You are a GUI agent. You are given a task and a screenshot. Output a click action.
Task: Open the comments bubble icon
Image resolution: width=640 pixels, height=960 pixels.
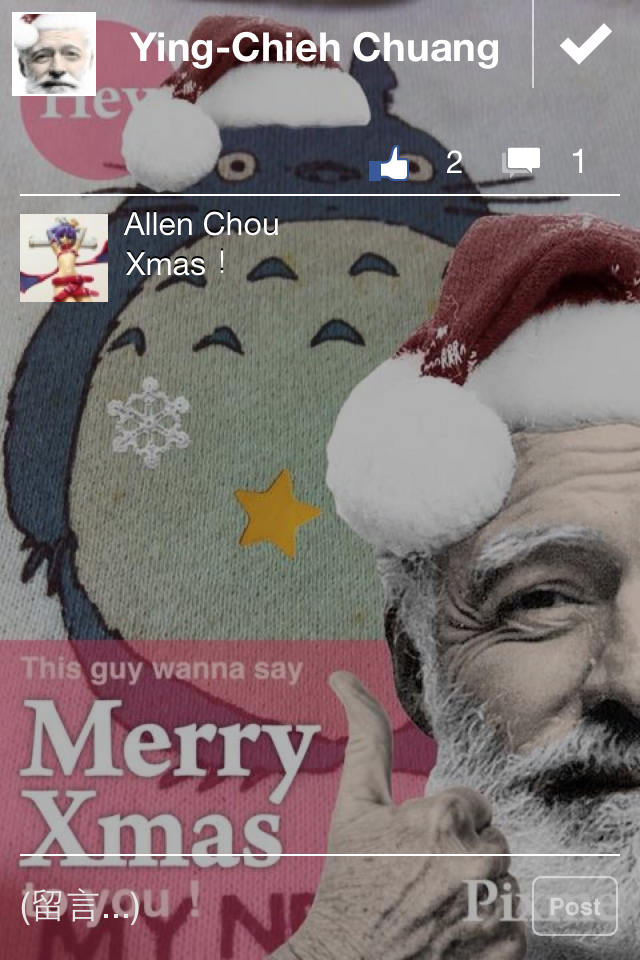[x=521, y=162]
